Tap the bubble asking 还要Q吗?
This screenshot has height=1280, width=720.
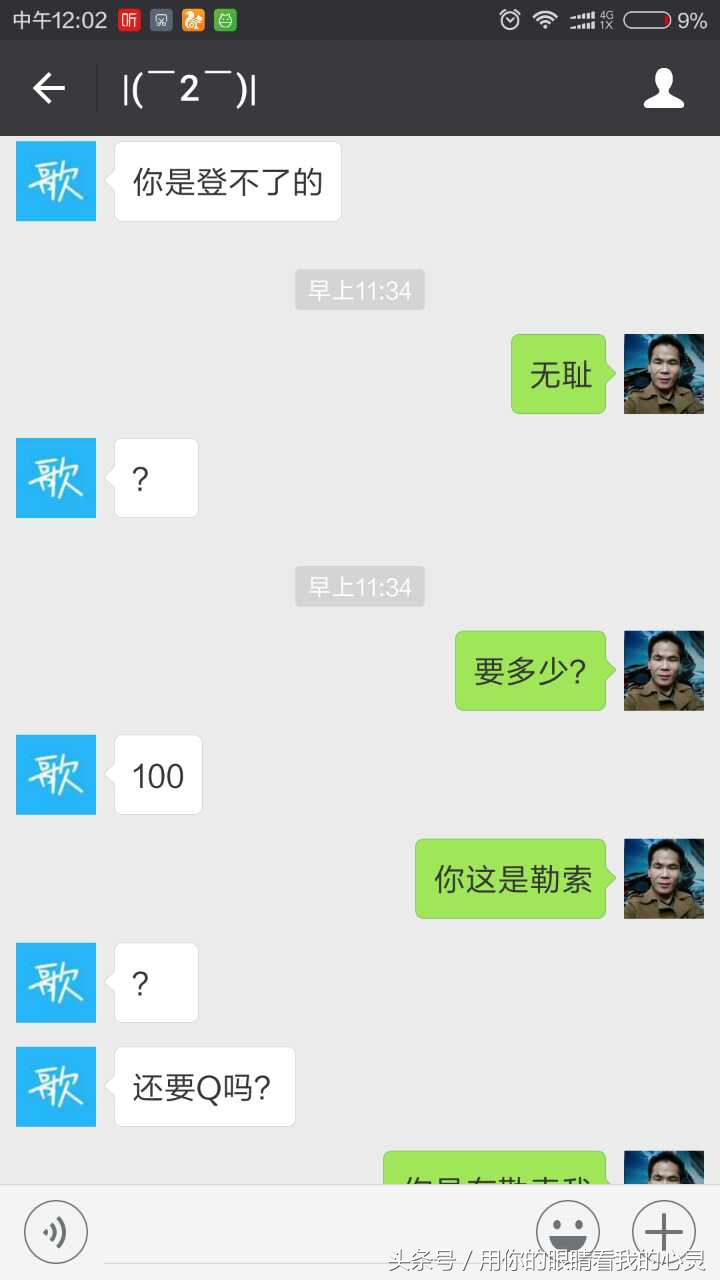pos(204,1087)
